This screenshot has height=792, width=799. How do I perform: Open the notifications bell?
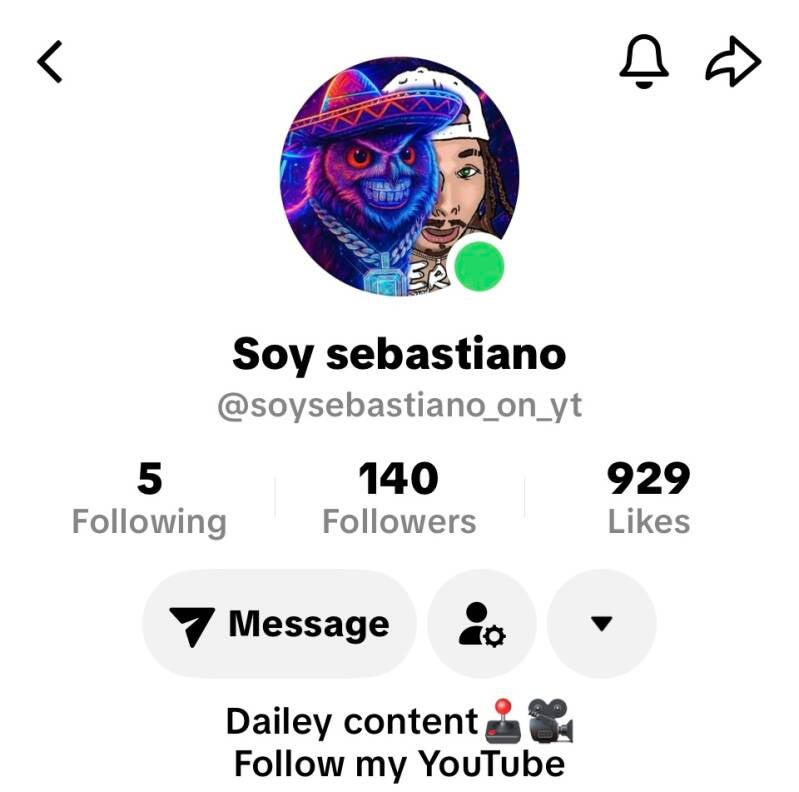coord(644,62)
